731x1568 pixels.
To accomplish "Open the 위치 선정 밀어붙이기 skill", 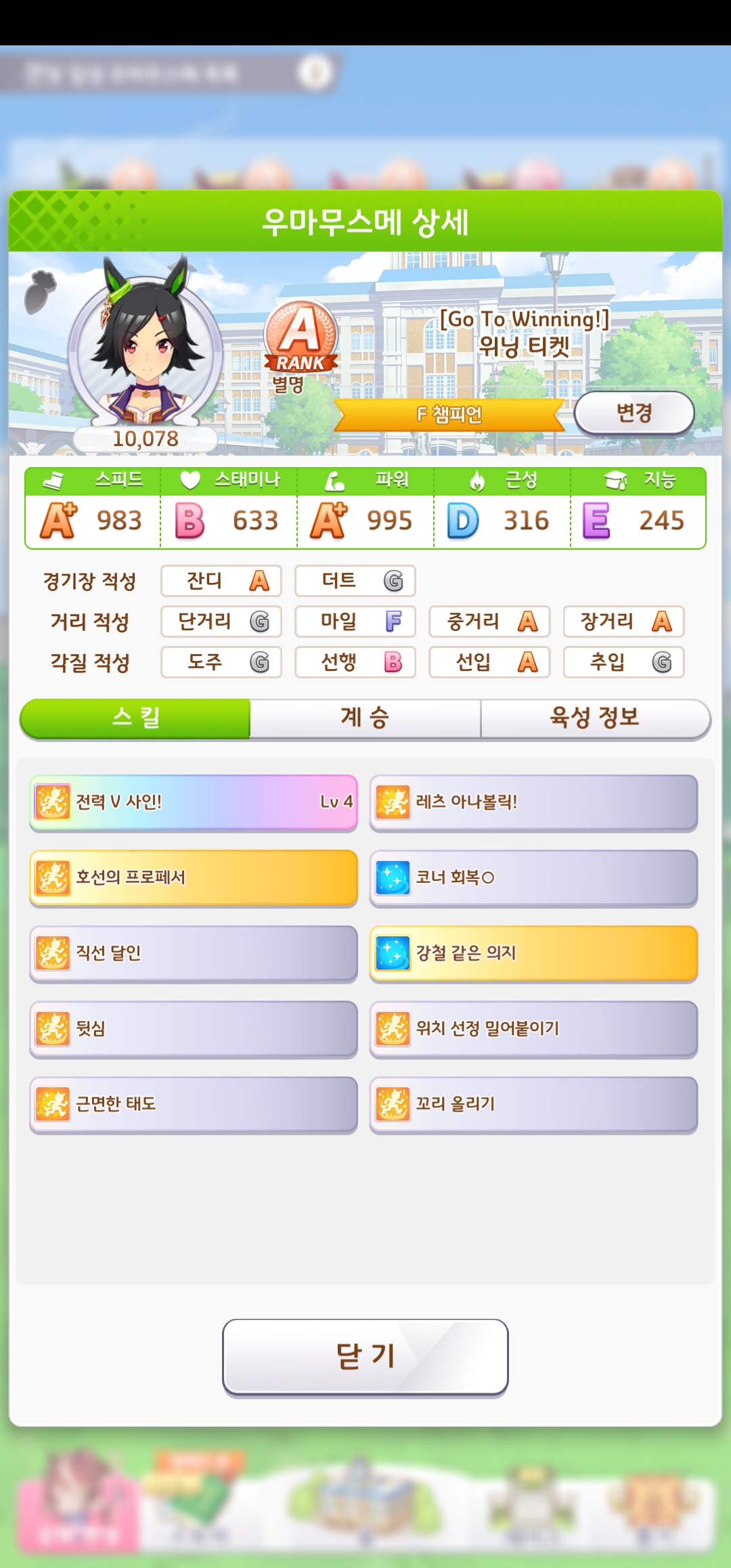I will coord(533,1028).
